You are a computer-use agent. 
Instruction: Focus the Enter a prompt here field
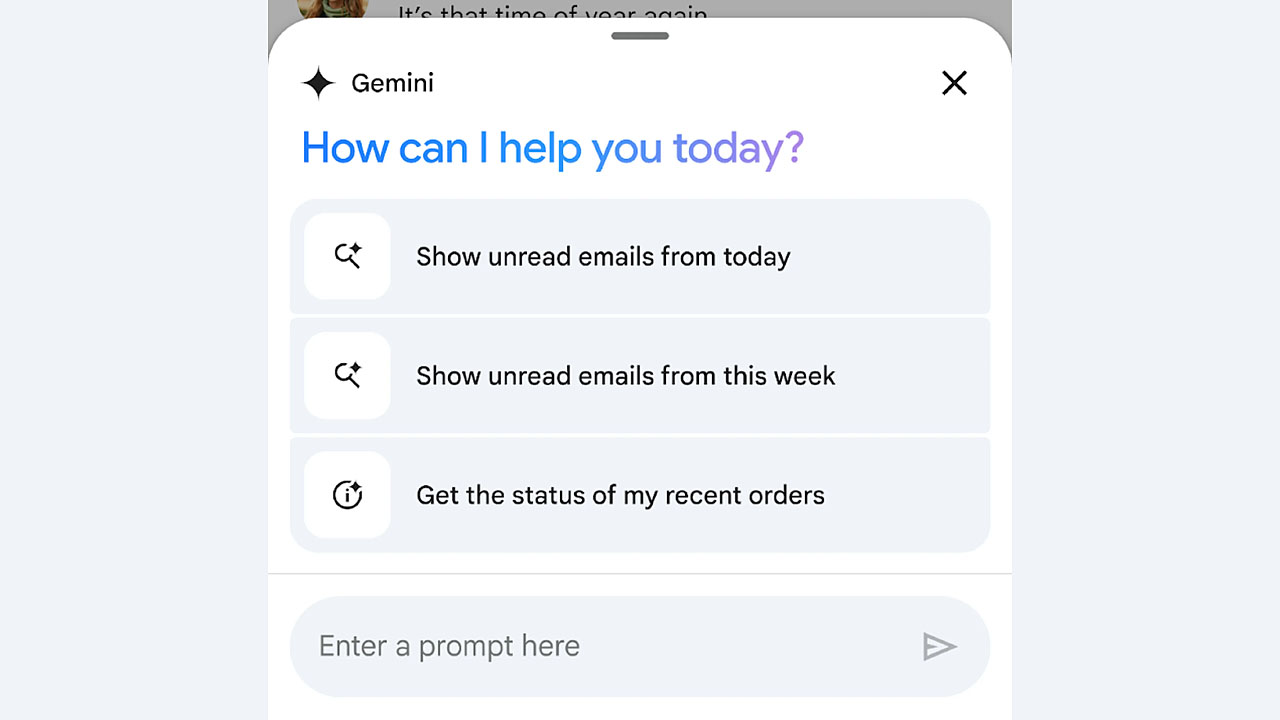(x=600, y=646)
